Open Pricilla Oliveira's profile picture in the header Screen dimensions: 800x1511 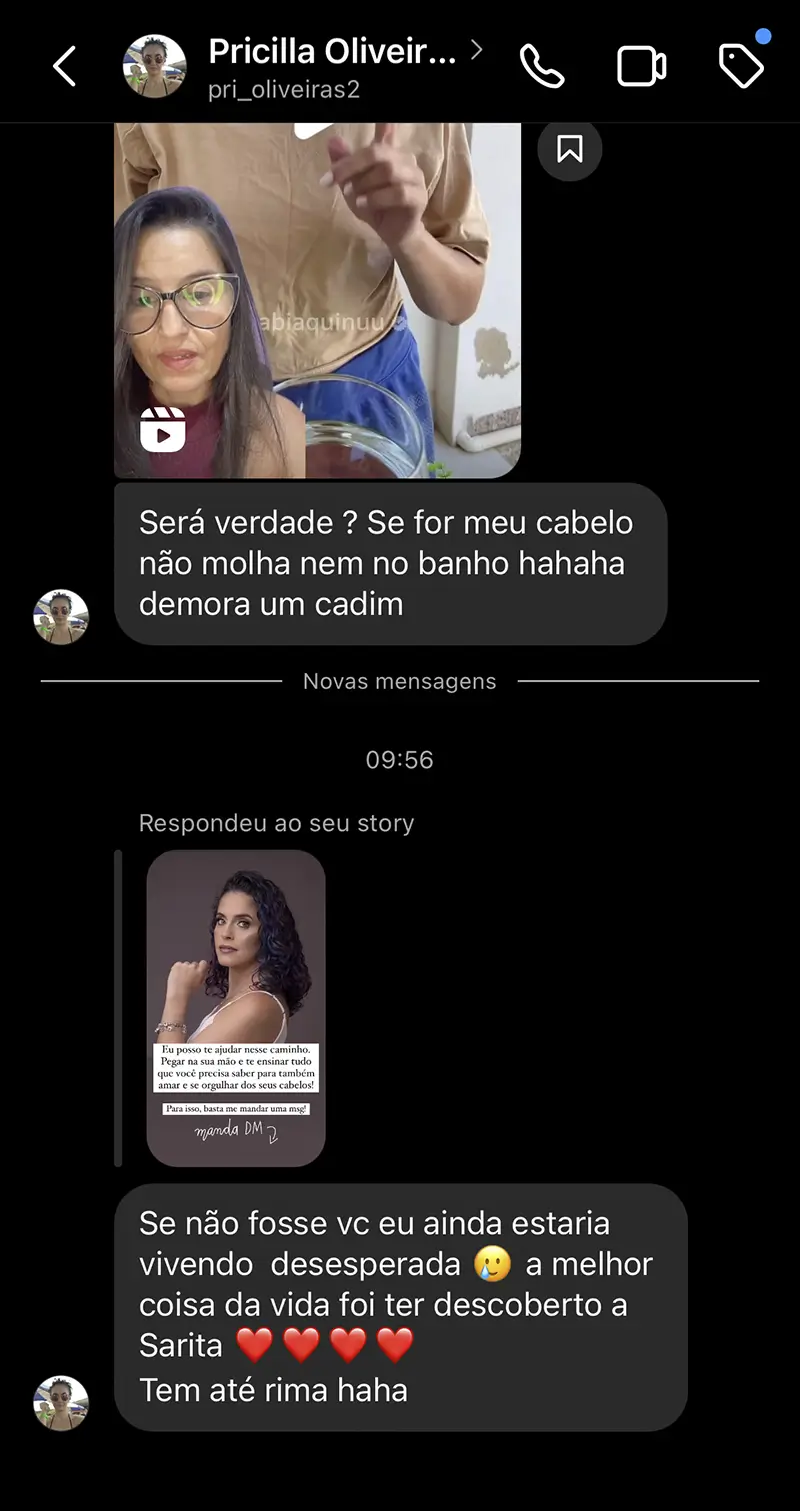click(153, 65)
